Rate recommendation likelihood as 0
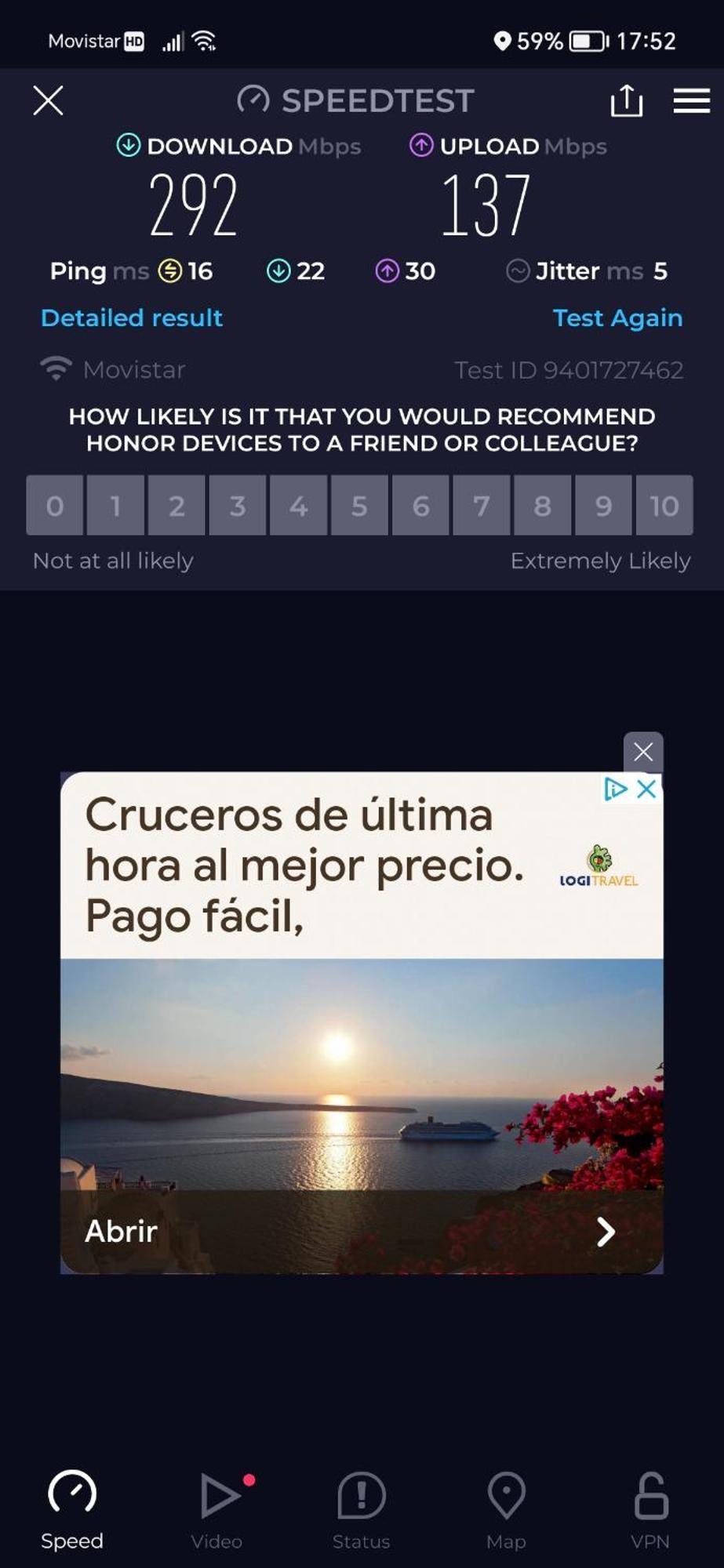The image size is (724, 1568). 55,506
